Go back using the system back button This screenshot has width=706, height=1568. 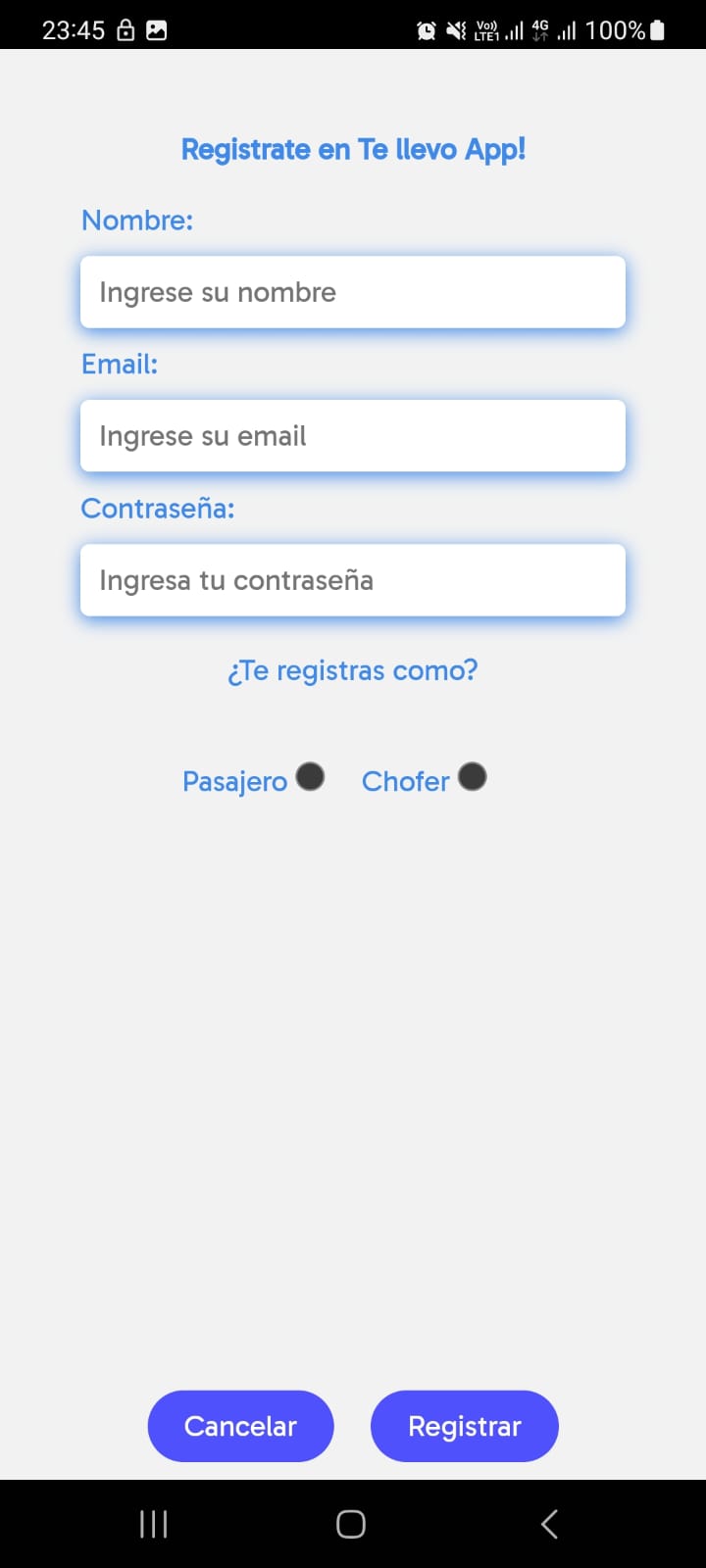(x=549, y=1524)
